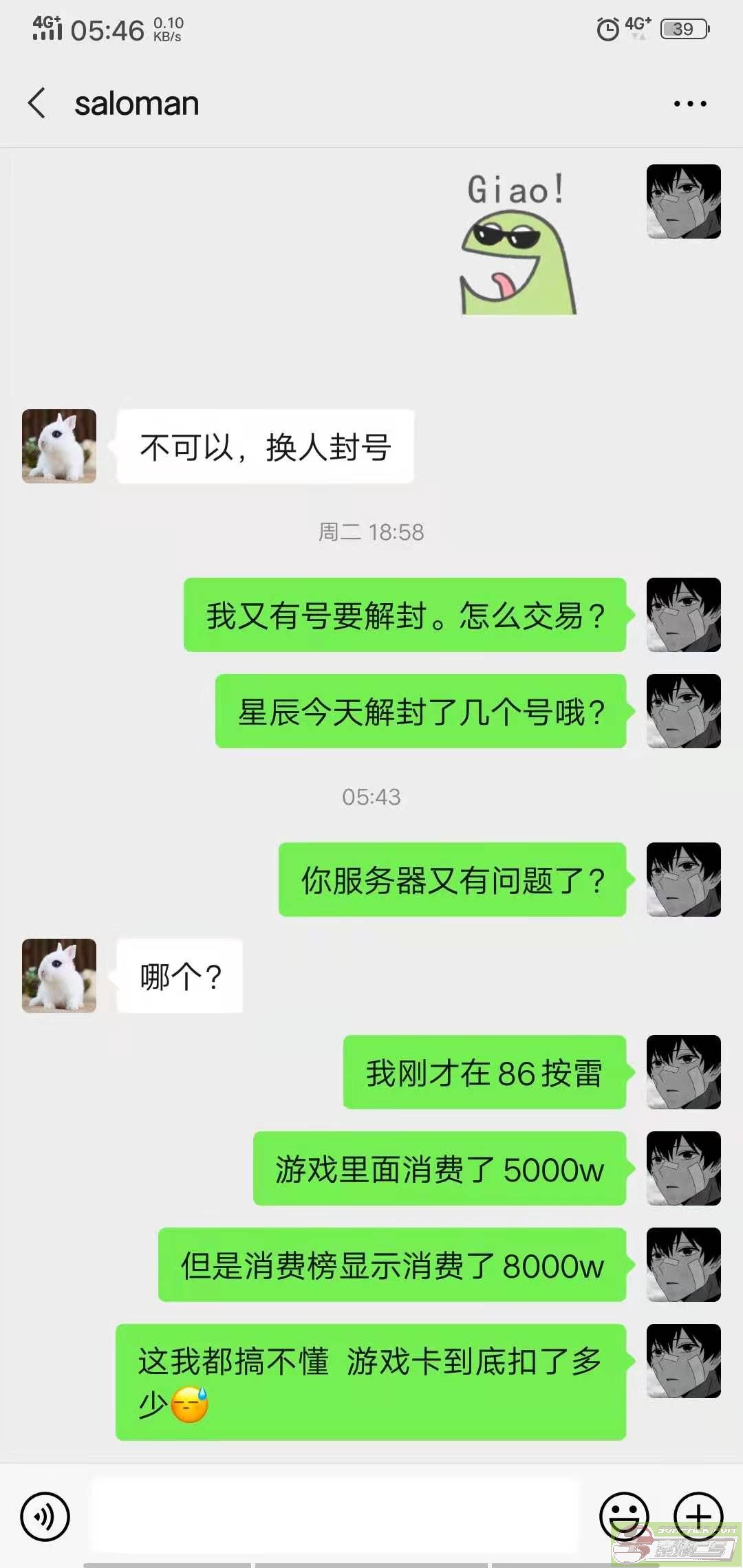The width and height of the screenshot is (743, 1568).
Task: Open the Giao! dinosaur sticker
Action: [519, 243]
